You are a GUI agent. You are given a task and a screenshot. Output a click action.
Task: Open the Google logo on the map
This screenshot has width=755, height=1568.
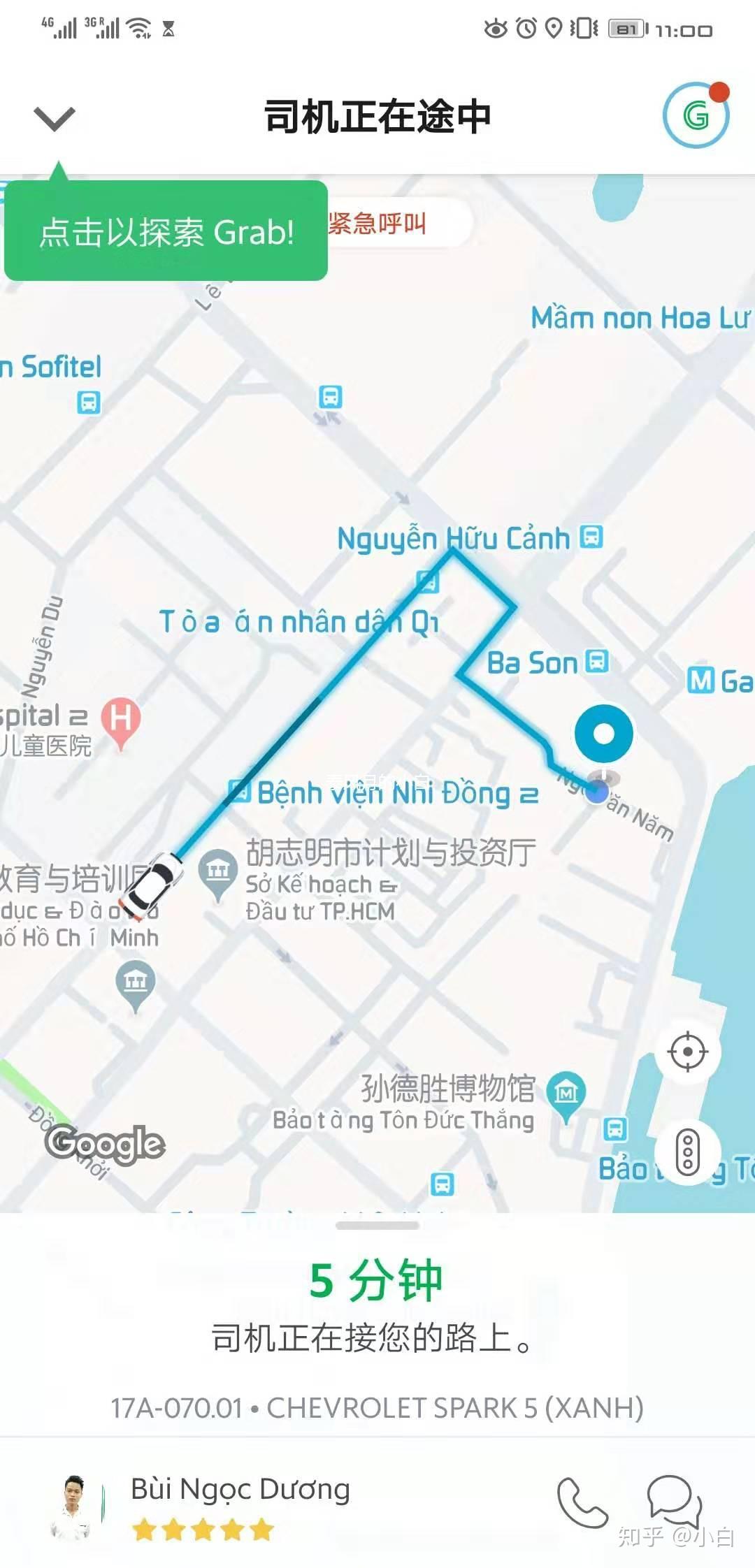(105, 1142)
